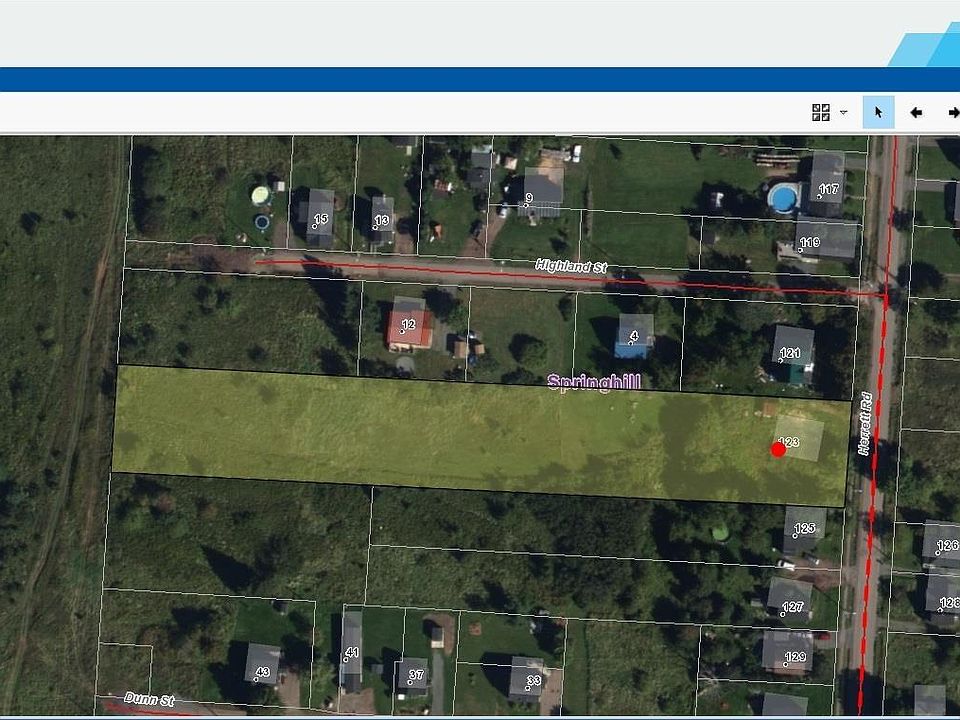Select the pointer arrow tool

pos(878,112)
